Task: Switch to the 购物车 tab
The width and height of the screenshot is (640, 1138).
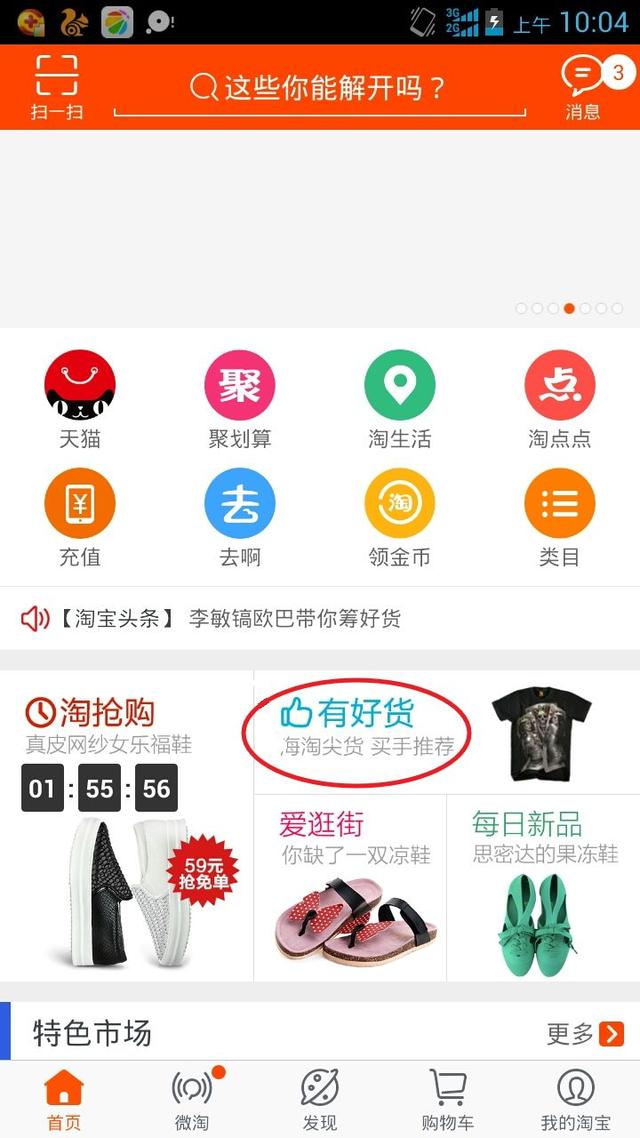Action: click(x=447, y=1099)
